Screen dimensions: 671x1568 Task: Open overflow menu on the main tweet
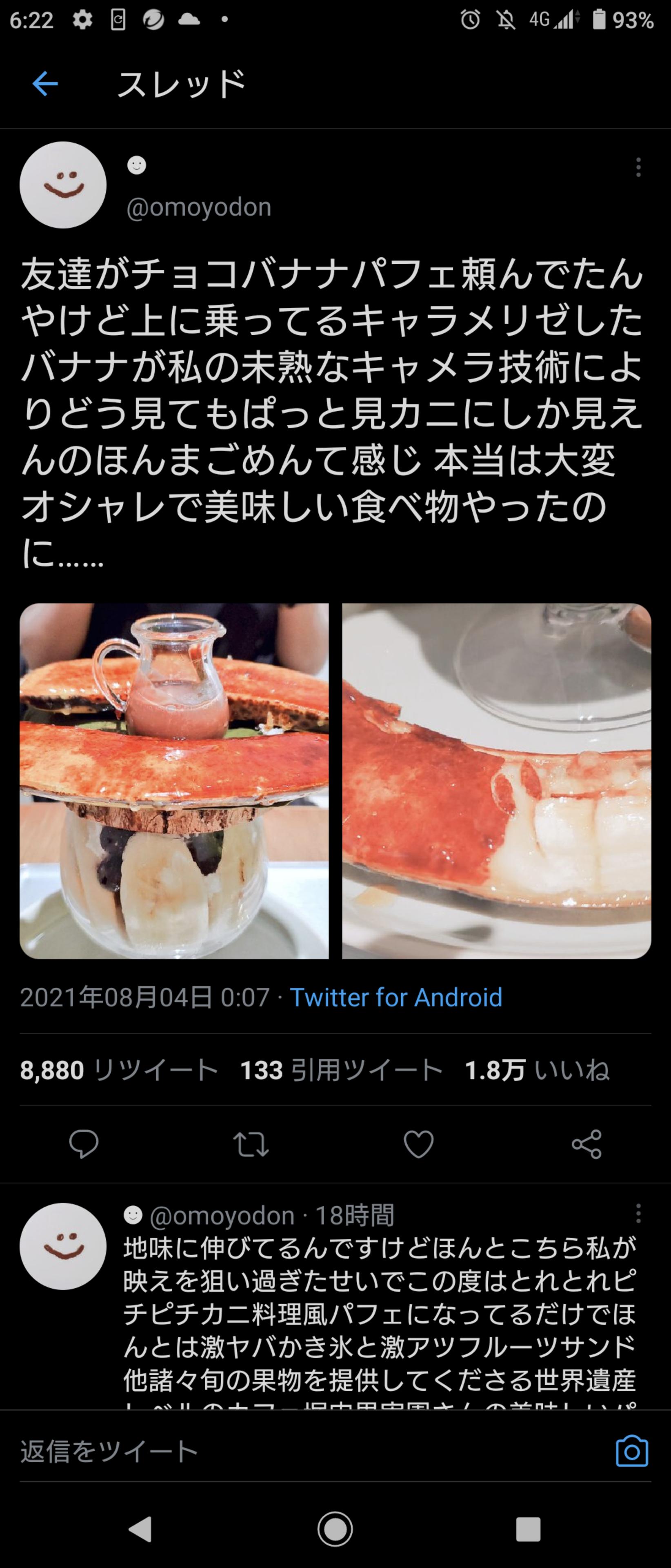[638, 167]
